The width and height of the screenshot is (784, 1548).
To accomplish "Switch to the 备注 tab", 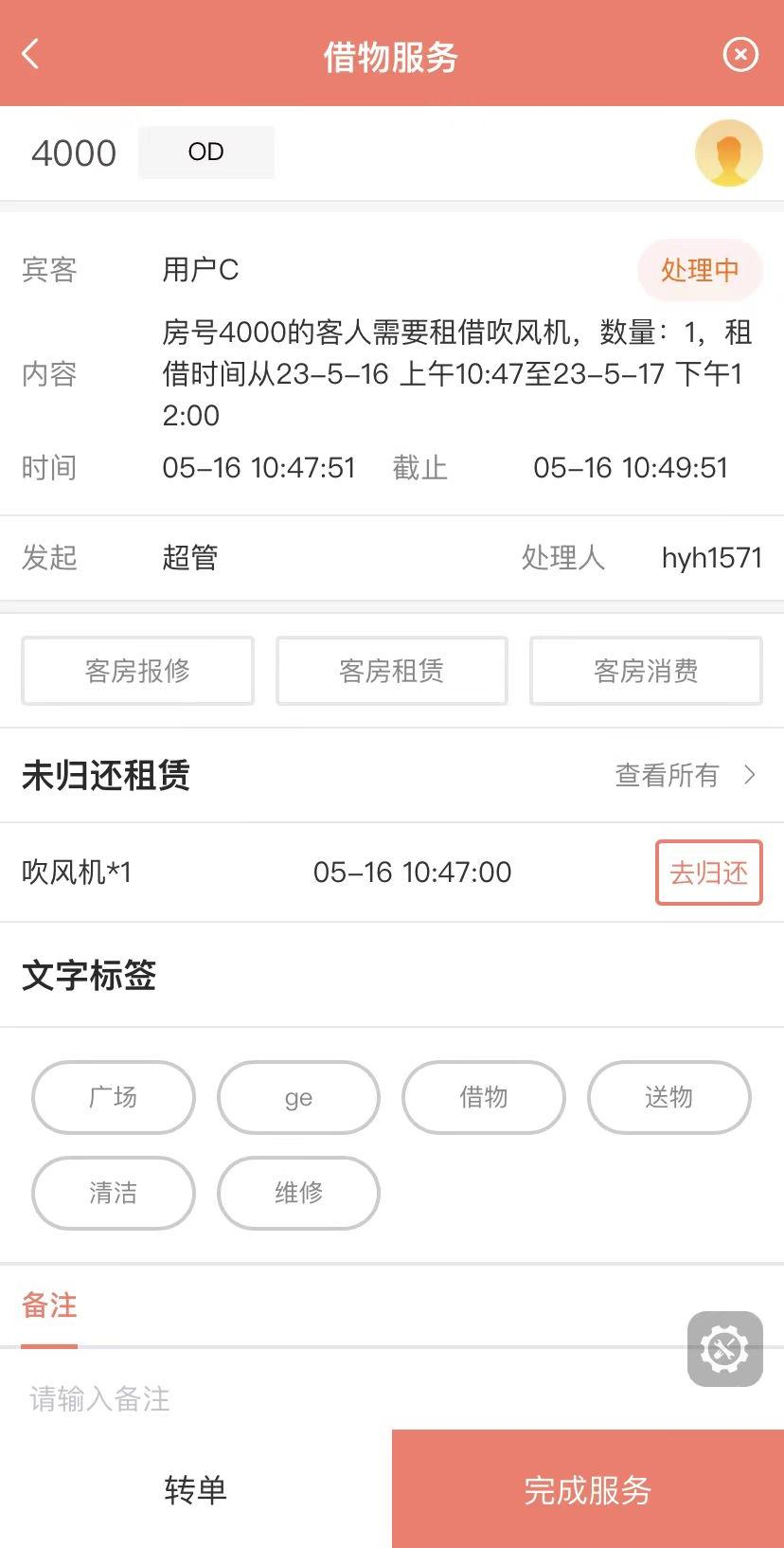I will [x=49, y=1305].
